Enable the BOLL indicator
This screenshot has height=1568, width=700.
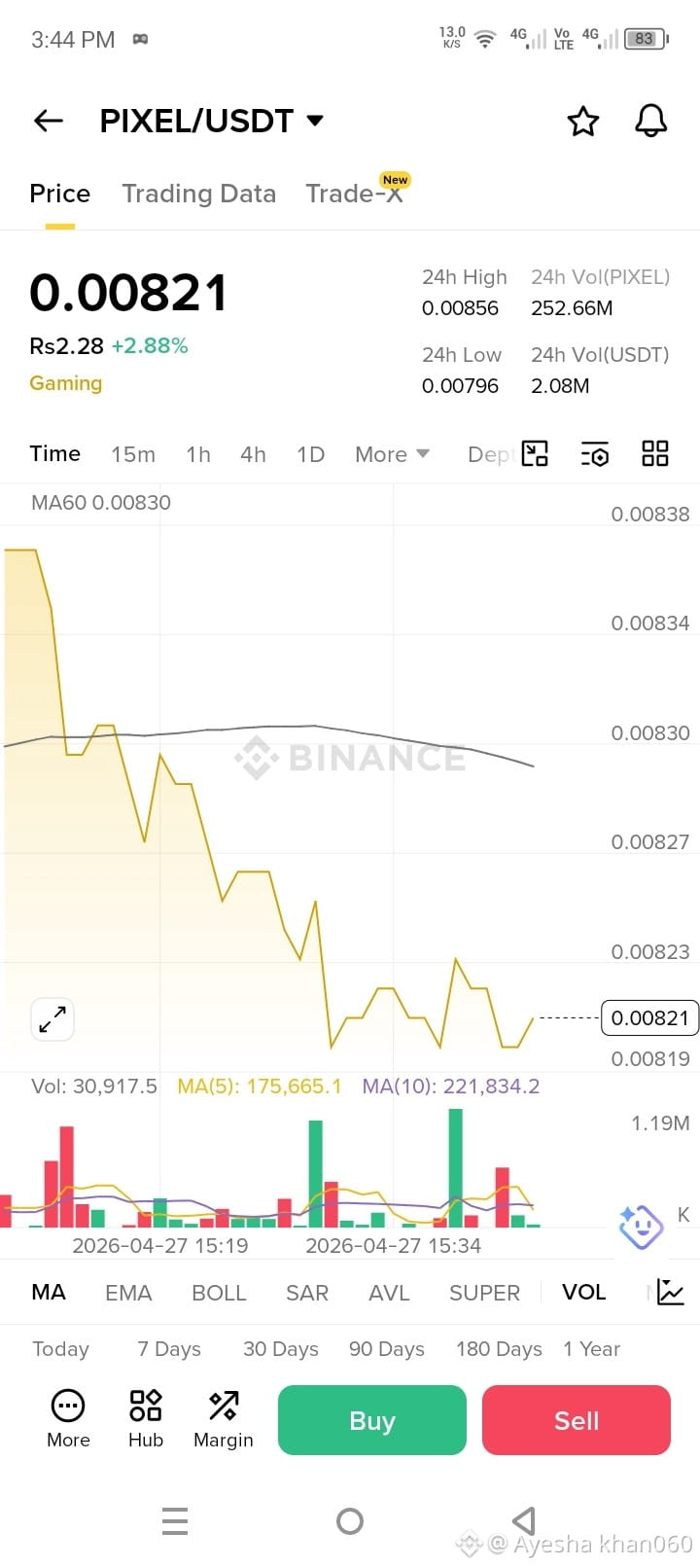[x=219, y=1293]
